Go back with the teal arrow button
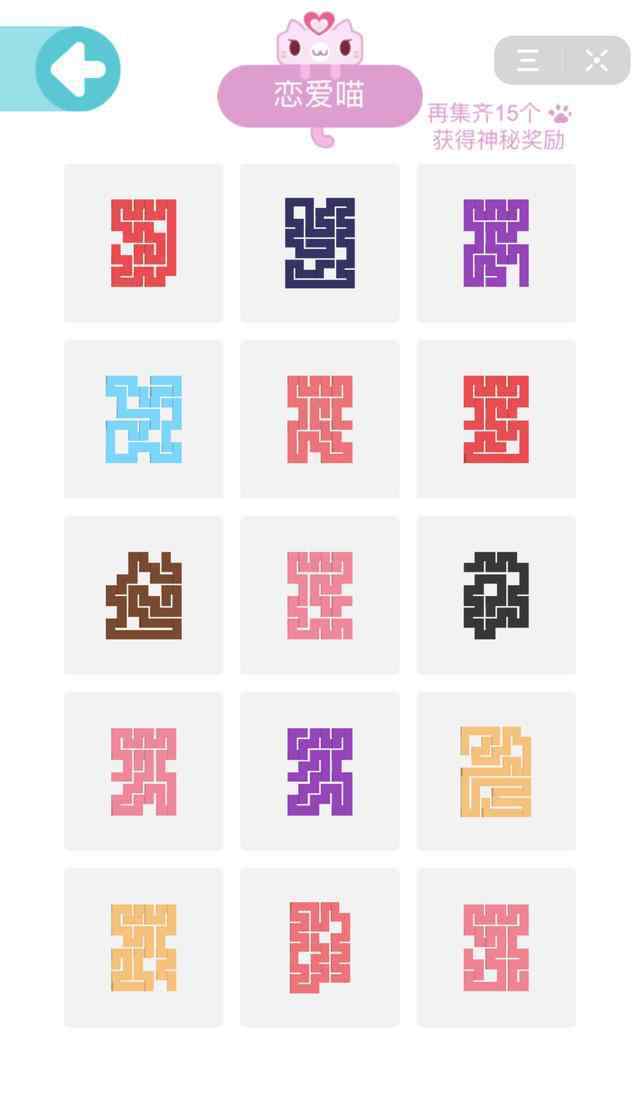This screenshot has width=640, height=1103. (x=77, y=69)
